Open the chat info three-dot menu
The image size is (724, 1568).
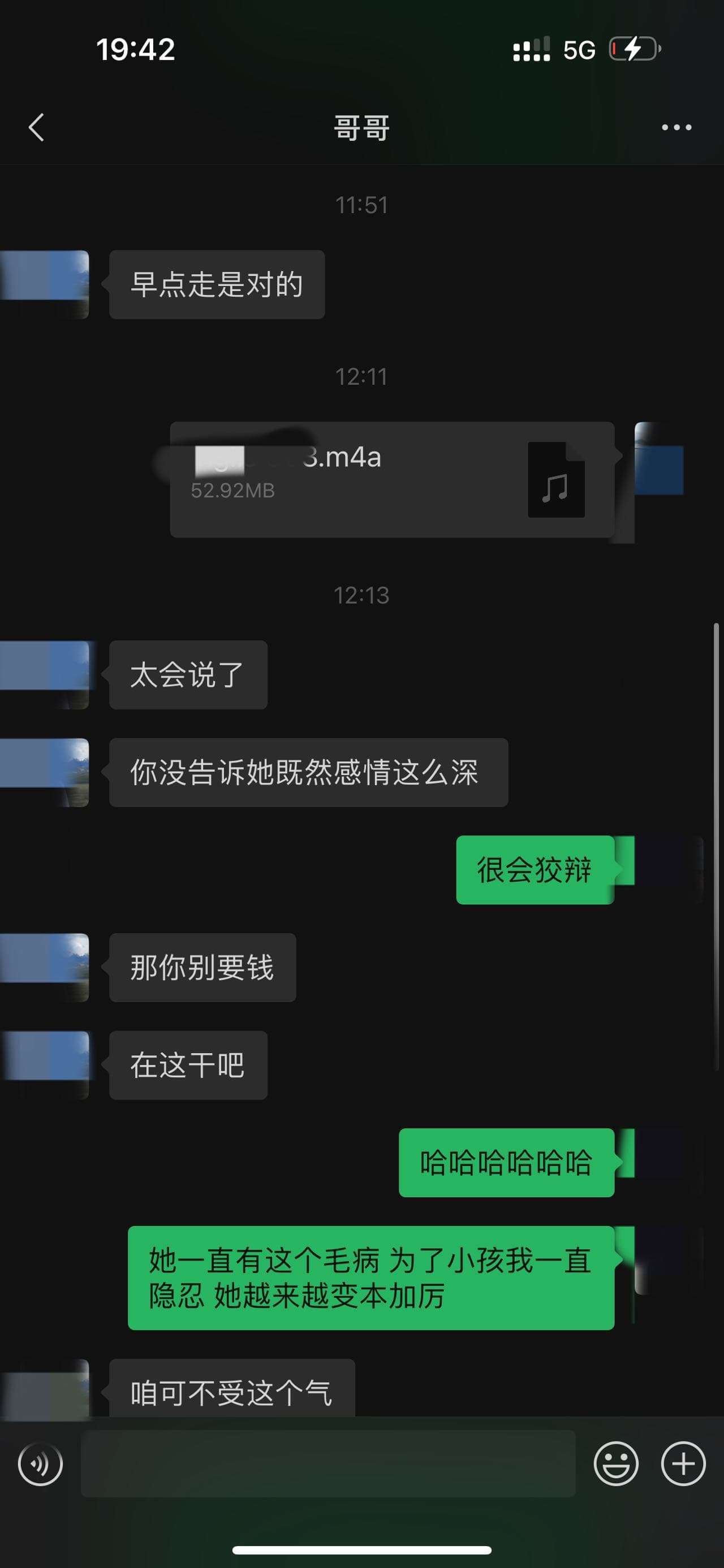pyautogui.click(x=676, y=127)
